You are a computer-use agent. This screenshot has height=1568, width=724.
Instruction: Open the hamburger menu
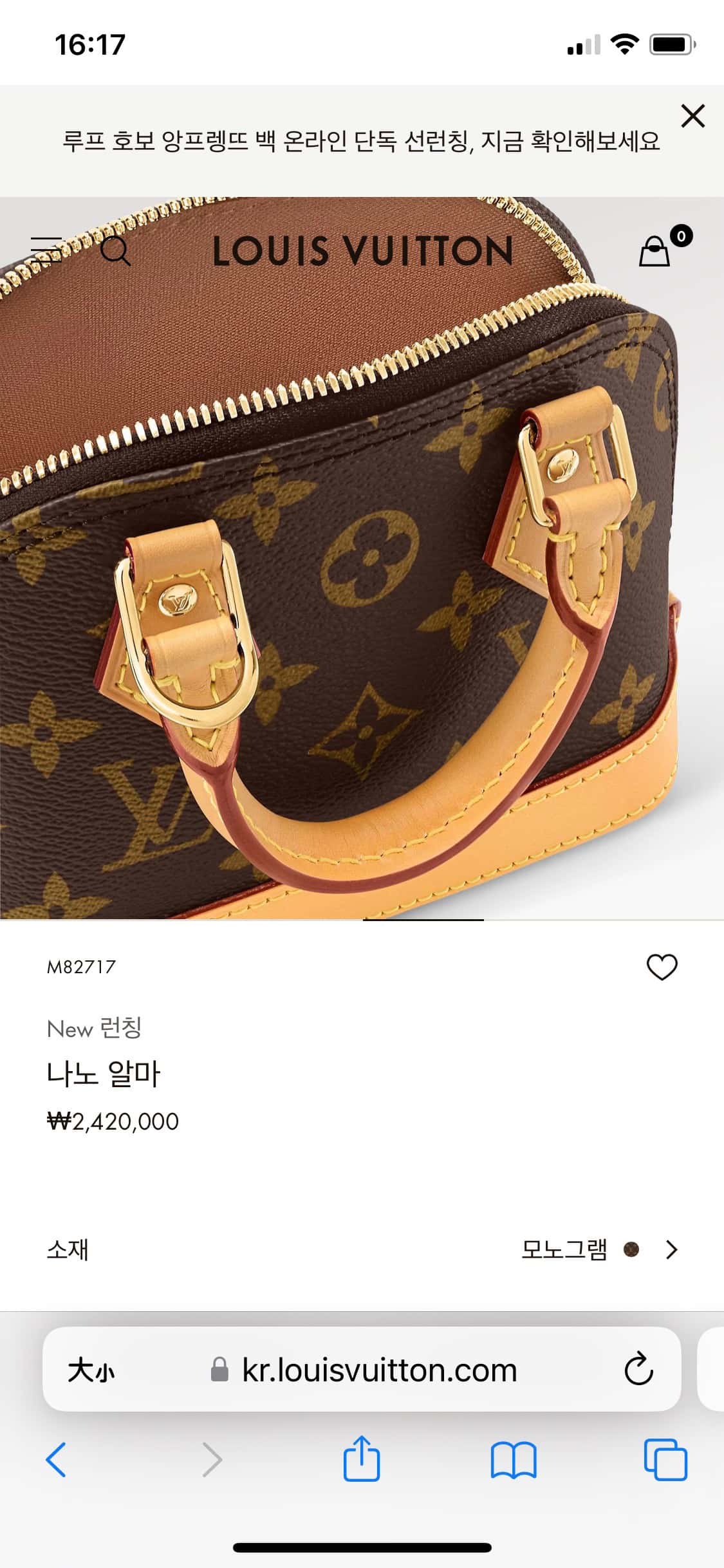[x=46, y=249]
